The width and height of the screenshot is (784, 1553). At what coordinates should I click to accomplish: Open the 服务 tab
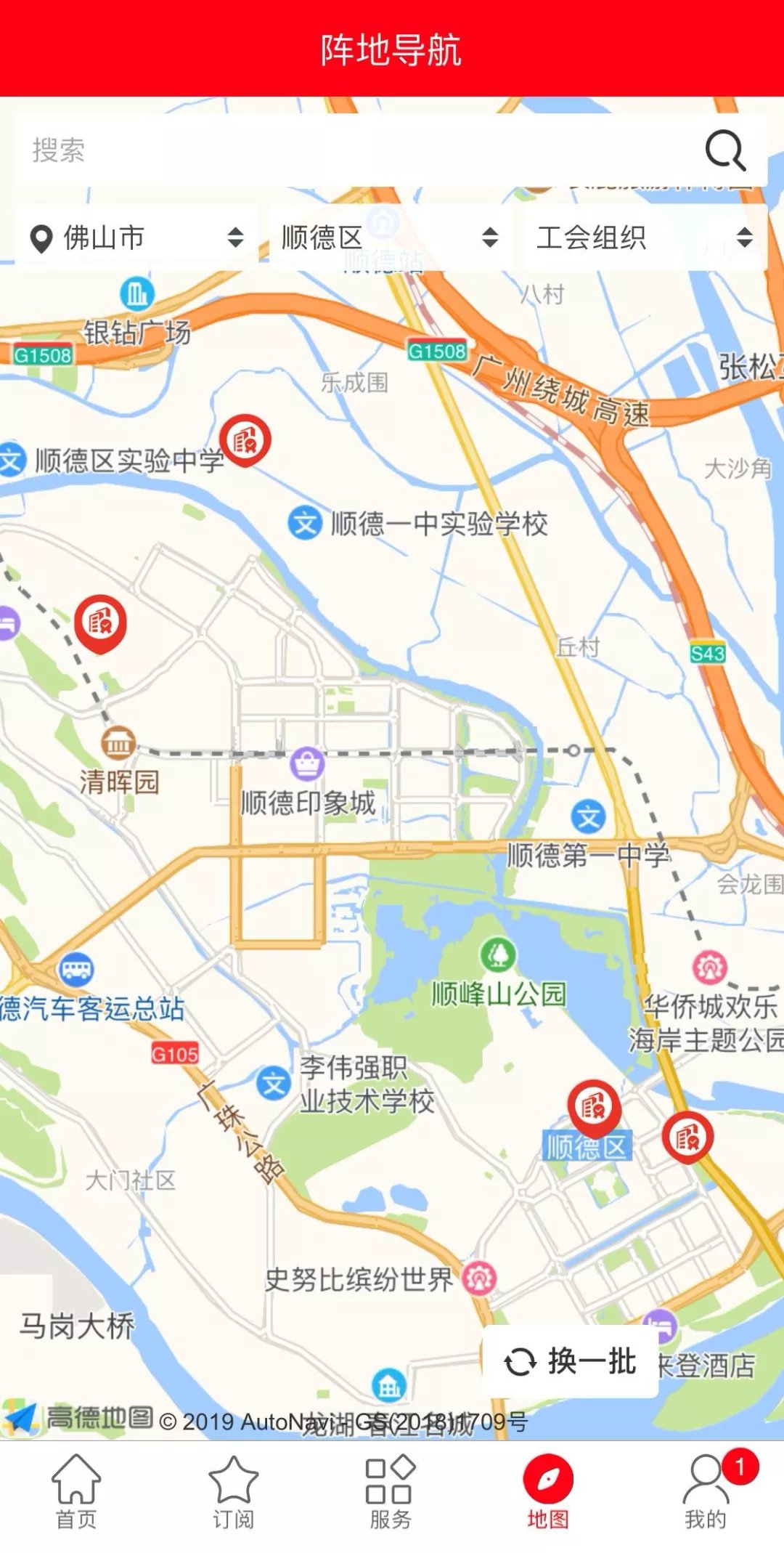(391, 1493)
